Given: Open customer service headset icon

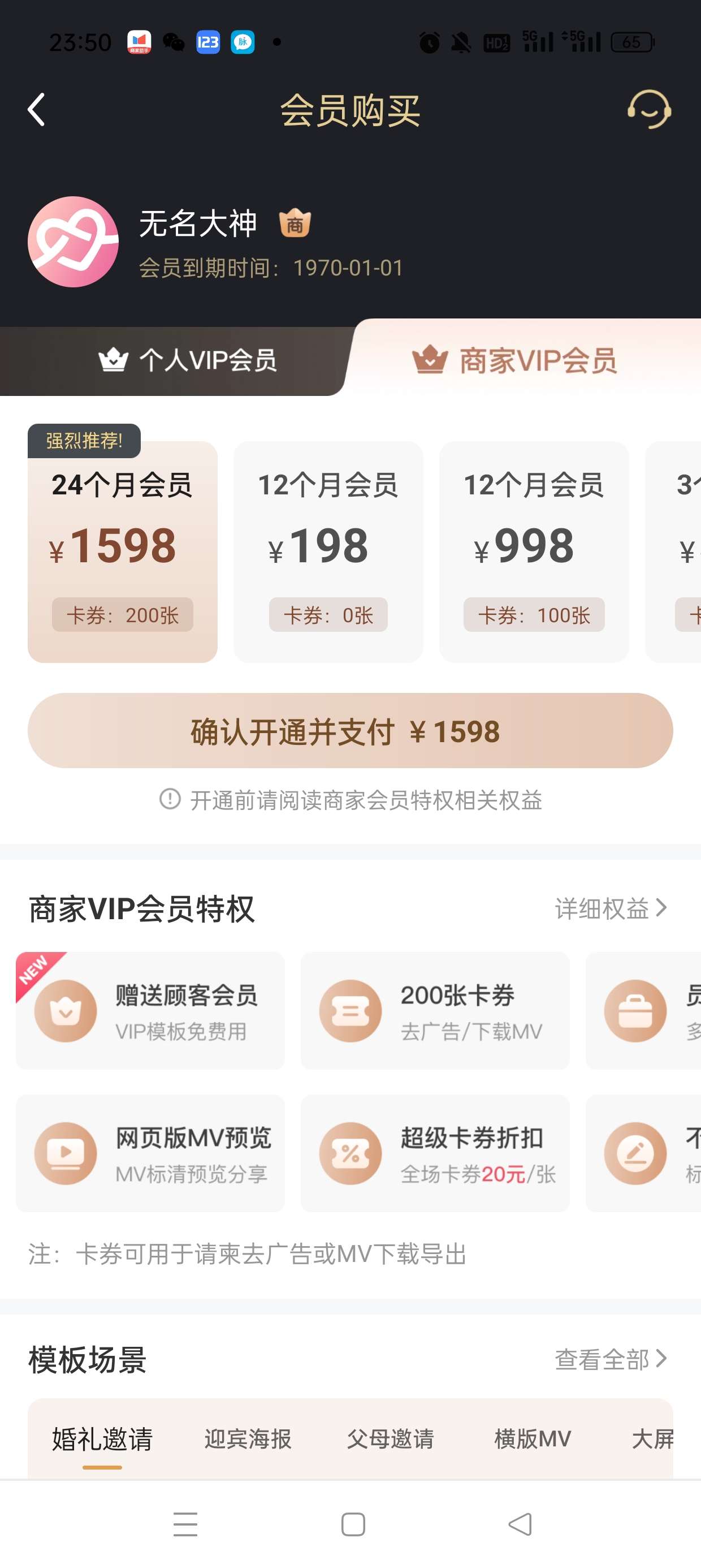Looking at the screenshot, I should tap(648, 110).
